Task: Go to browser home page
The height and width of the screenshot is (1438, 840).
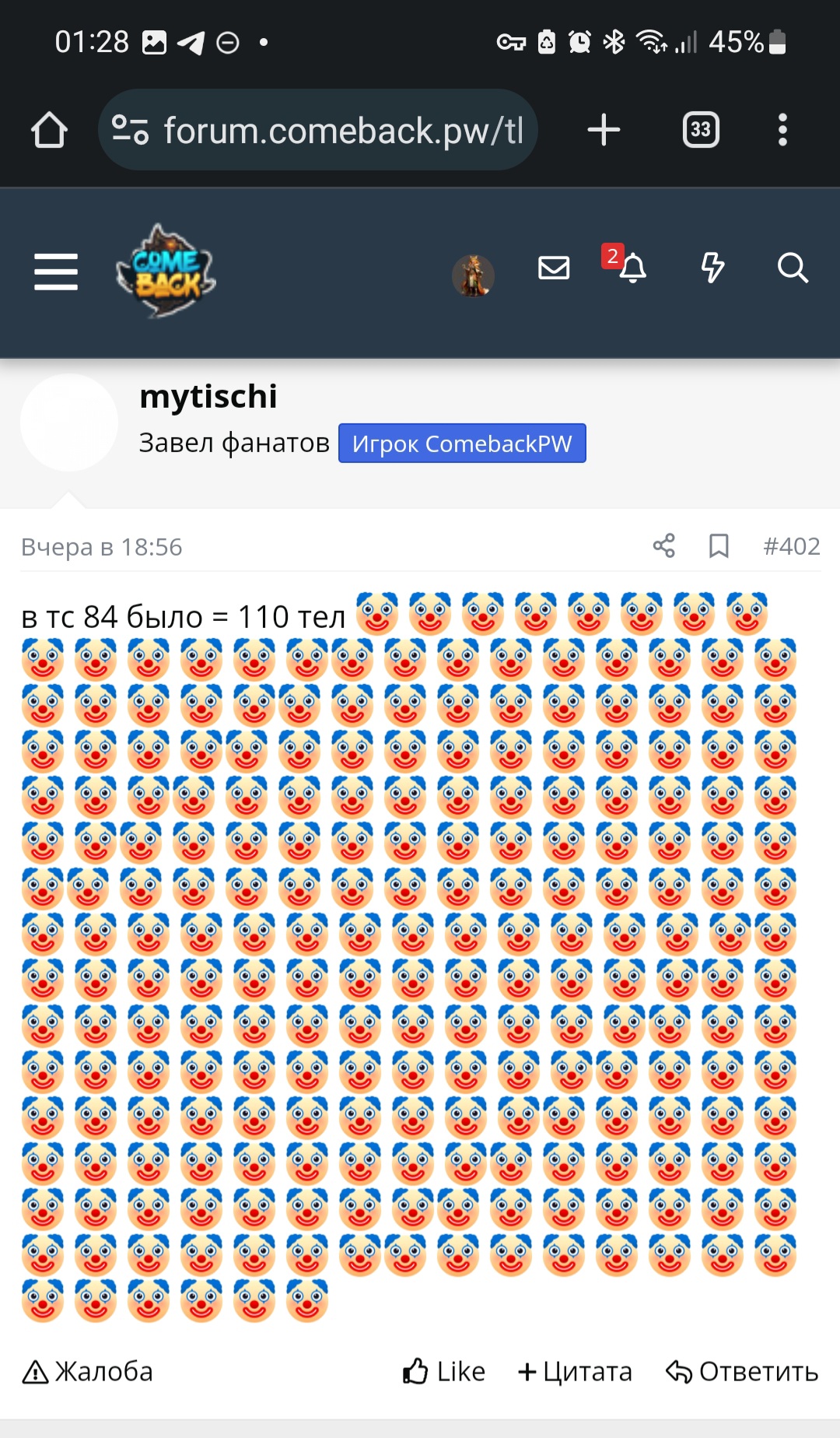Action: (x=49, y=130)
